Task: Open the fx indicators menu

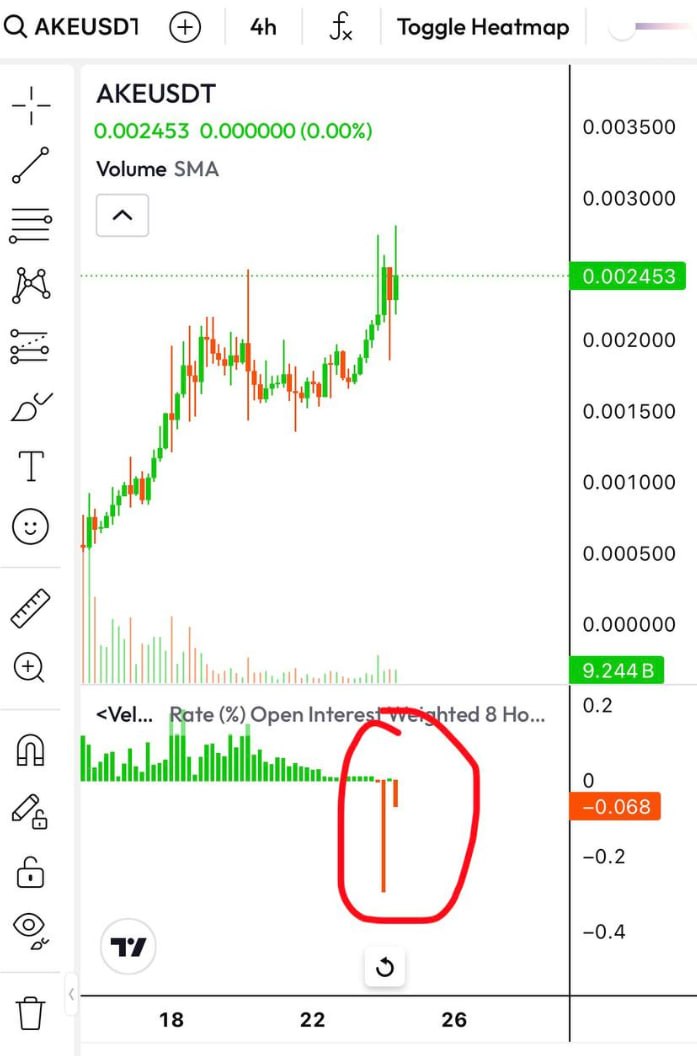Action: point(341,28)
